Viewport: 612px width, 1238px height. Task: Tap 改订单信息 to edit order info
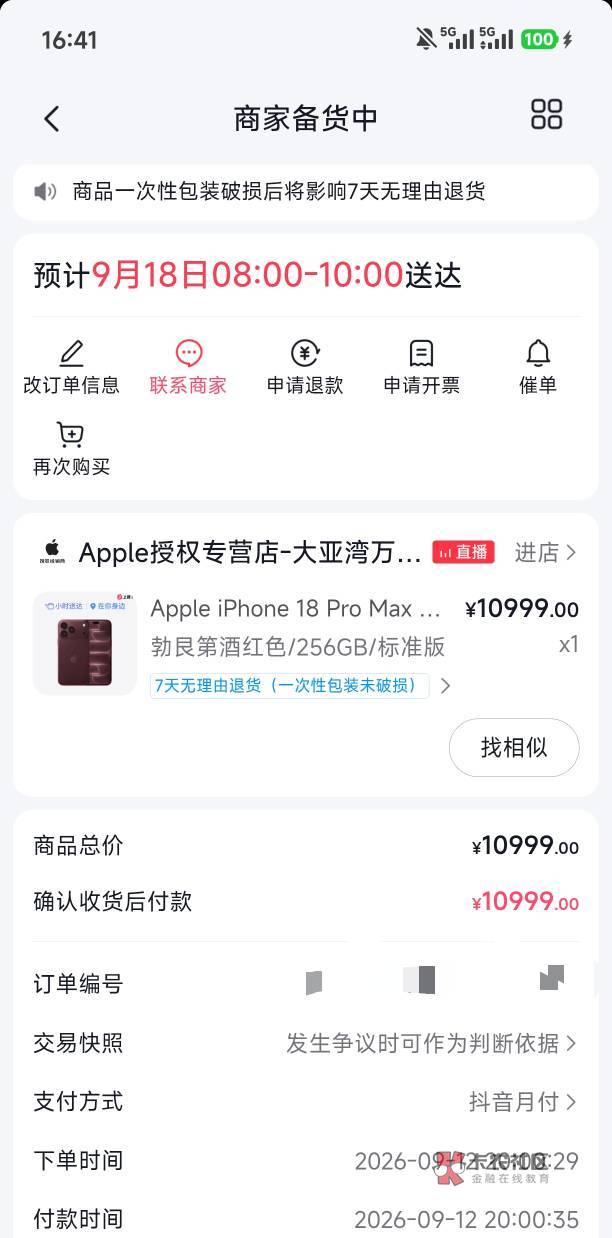pyautogui.click(x=71, y=367)
